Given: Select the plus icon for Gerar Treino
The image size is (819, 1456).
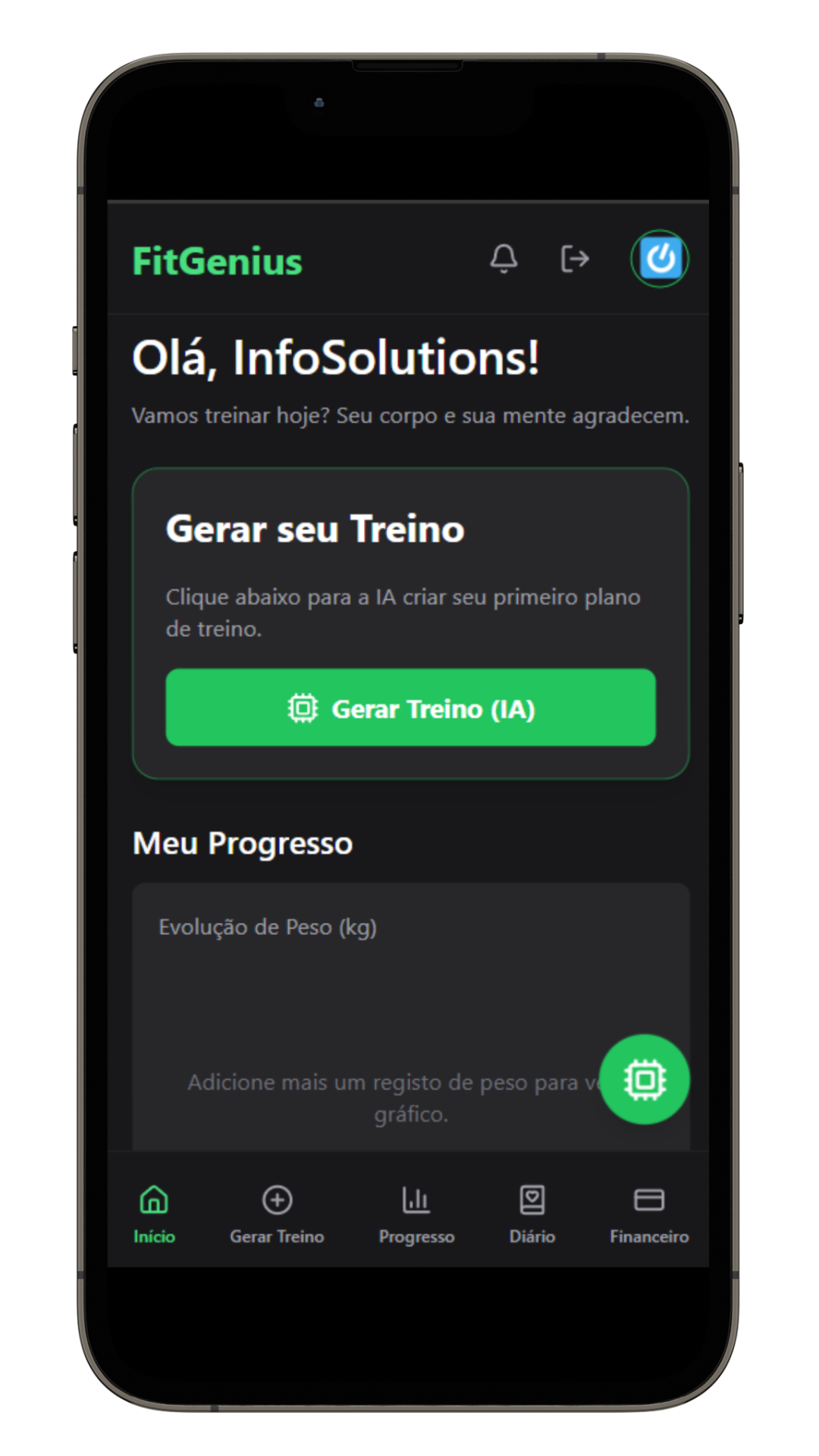Looking at the screenshot, I should pos(277,1201).
